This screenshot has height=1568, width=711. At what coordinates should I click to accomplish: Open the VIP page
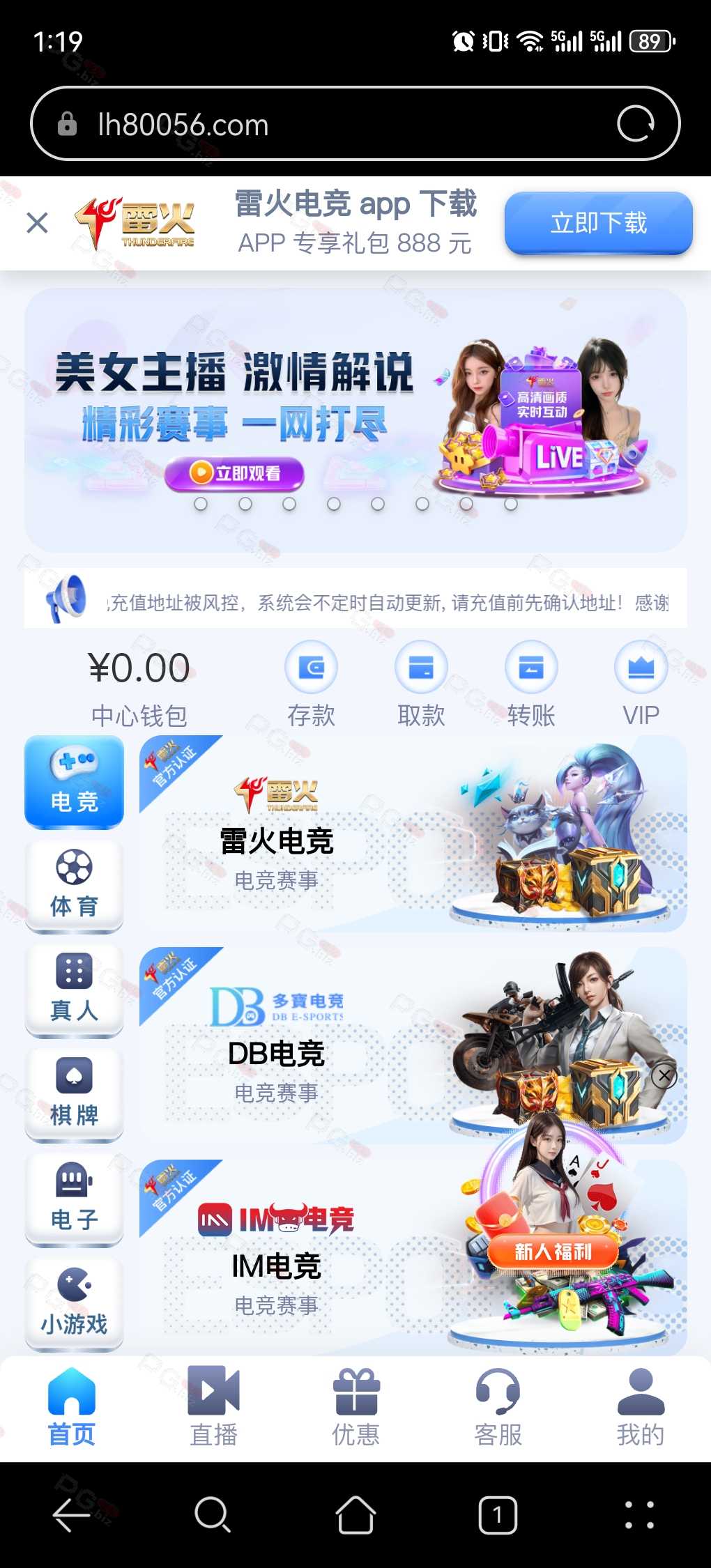(x=641, y=684)
